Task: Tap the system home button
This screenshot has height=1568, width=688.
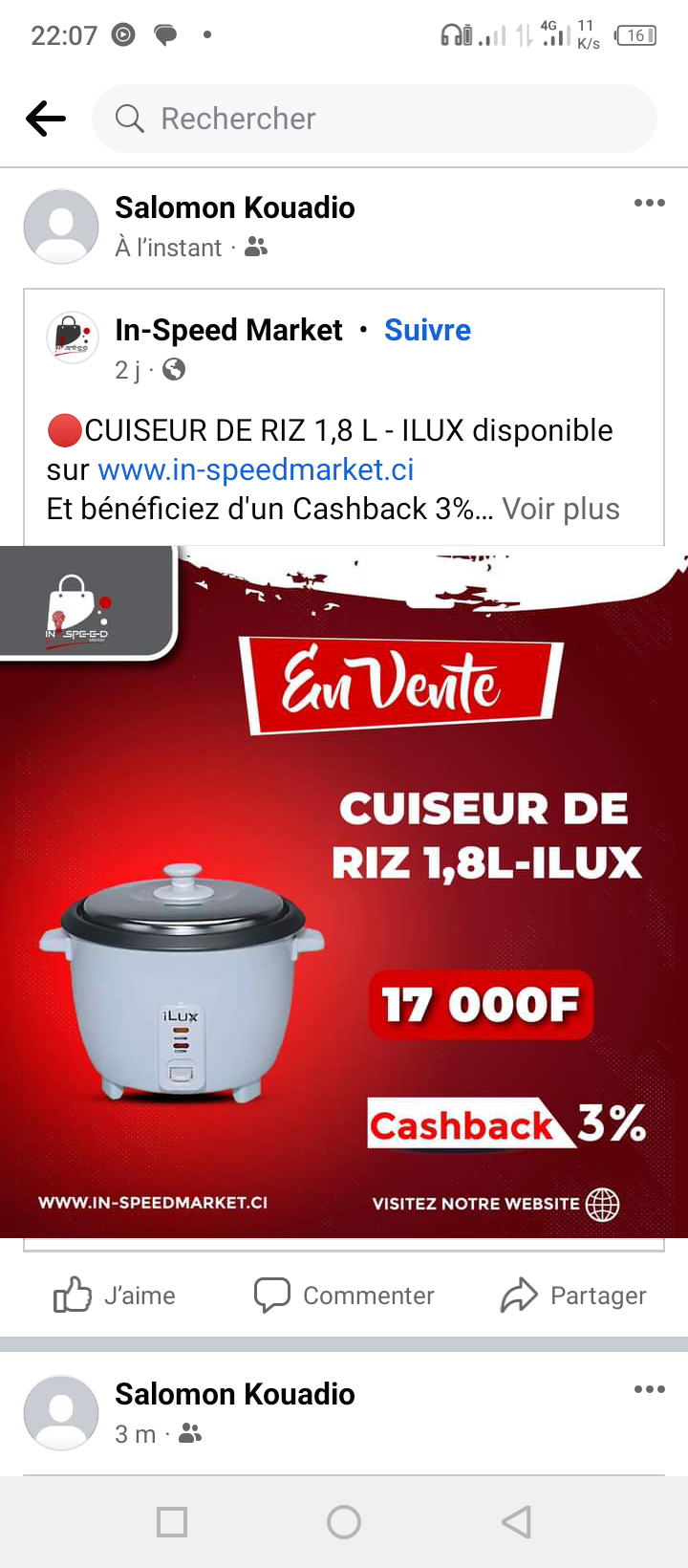Action: 344,1522
